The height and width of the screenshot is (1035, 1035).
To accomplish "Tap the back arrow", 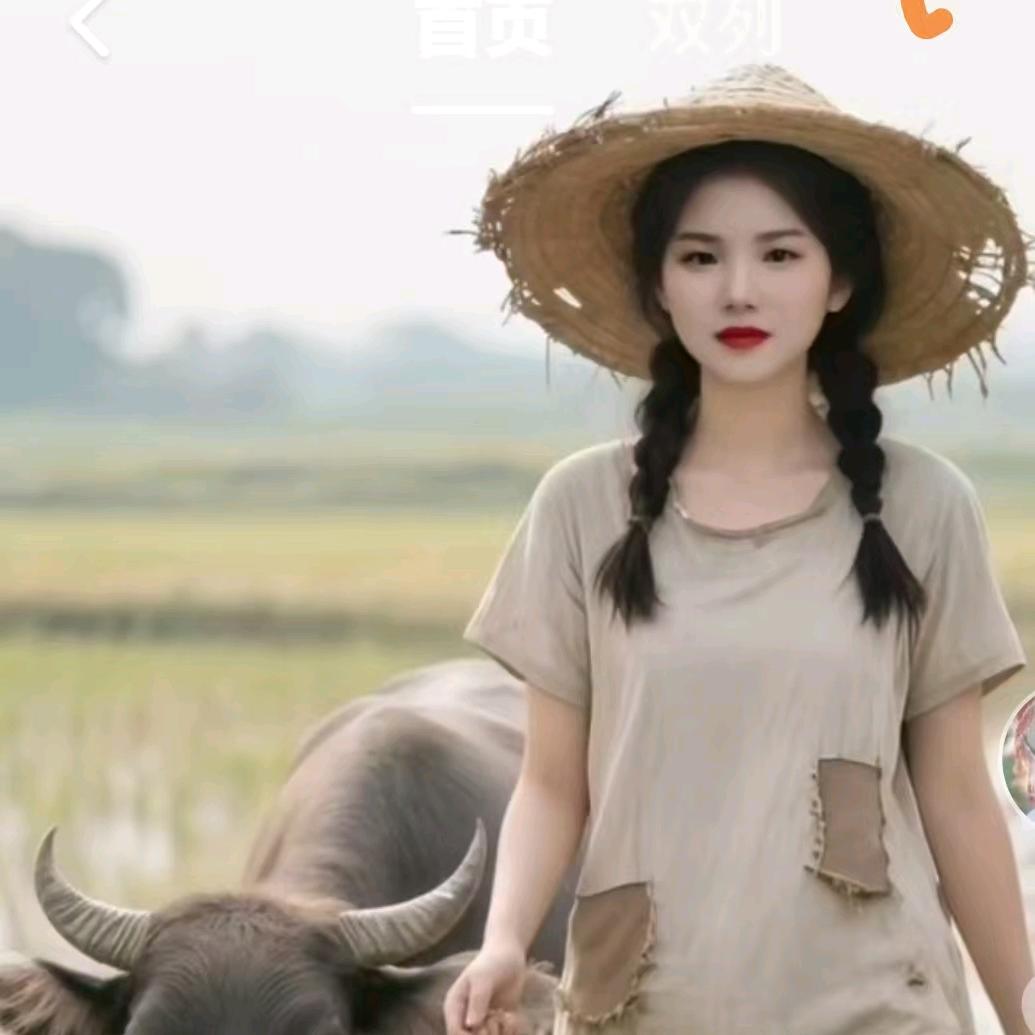I will point(88,27).
